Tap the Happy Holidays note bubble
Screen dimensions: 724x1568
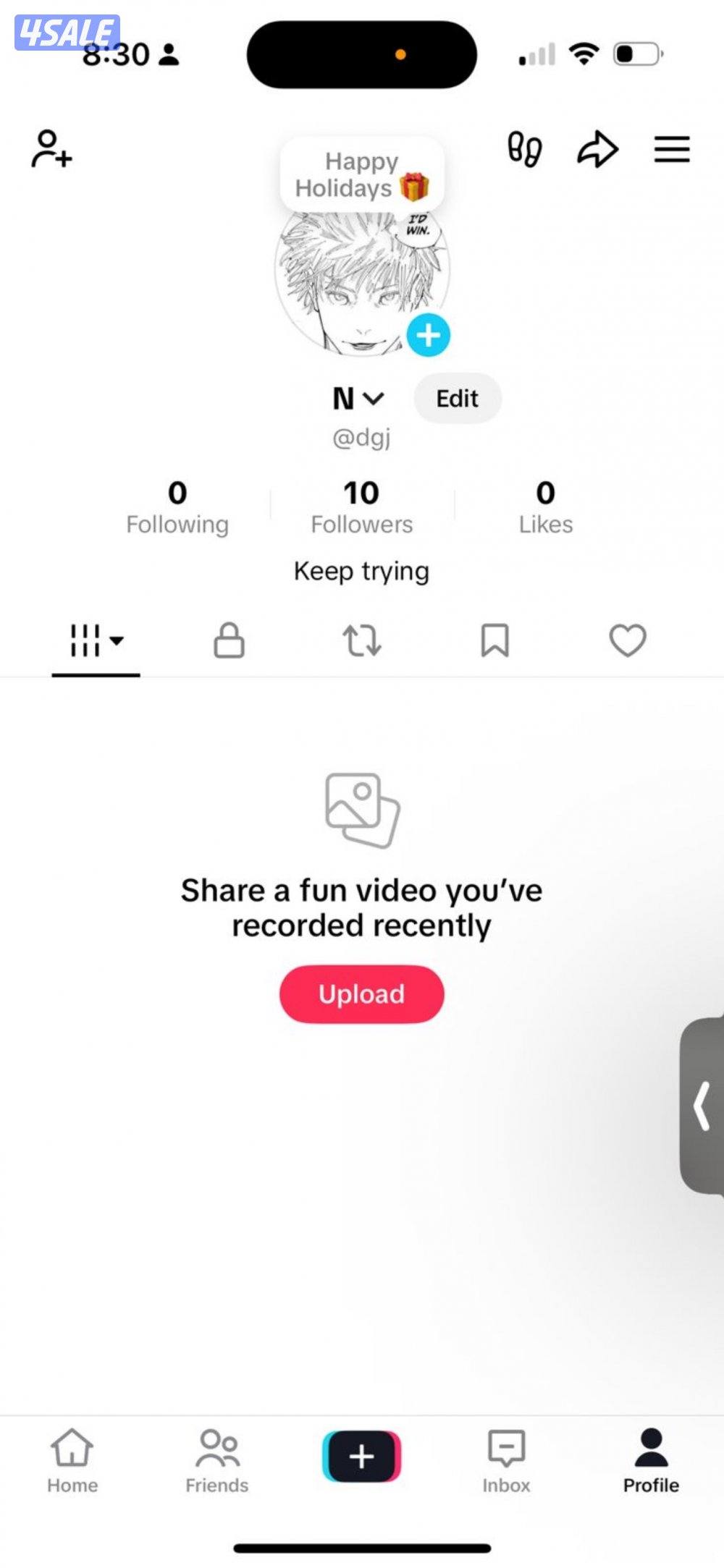coord(362,174)
